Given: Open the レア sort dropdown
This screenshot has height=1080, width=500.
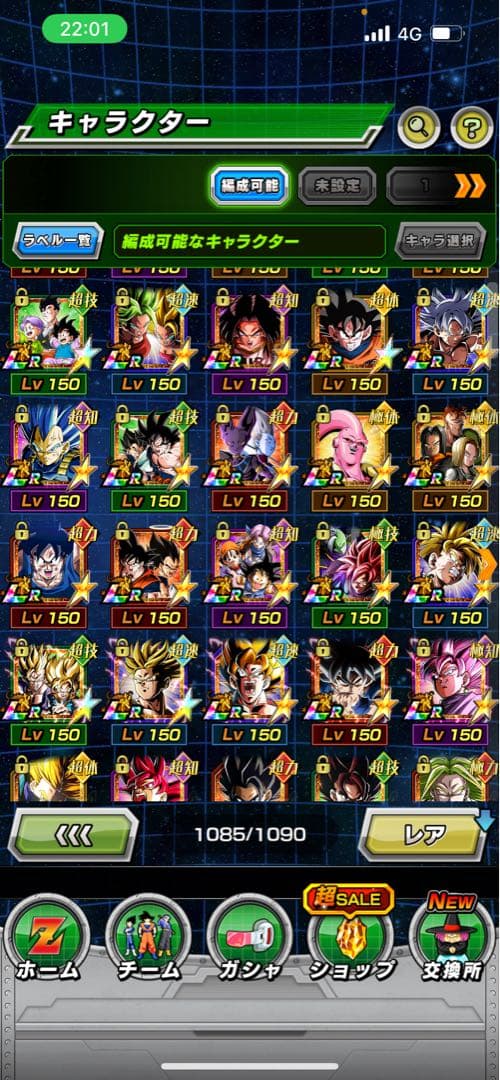Looking at the screenshot, I should 425,835.
